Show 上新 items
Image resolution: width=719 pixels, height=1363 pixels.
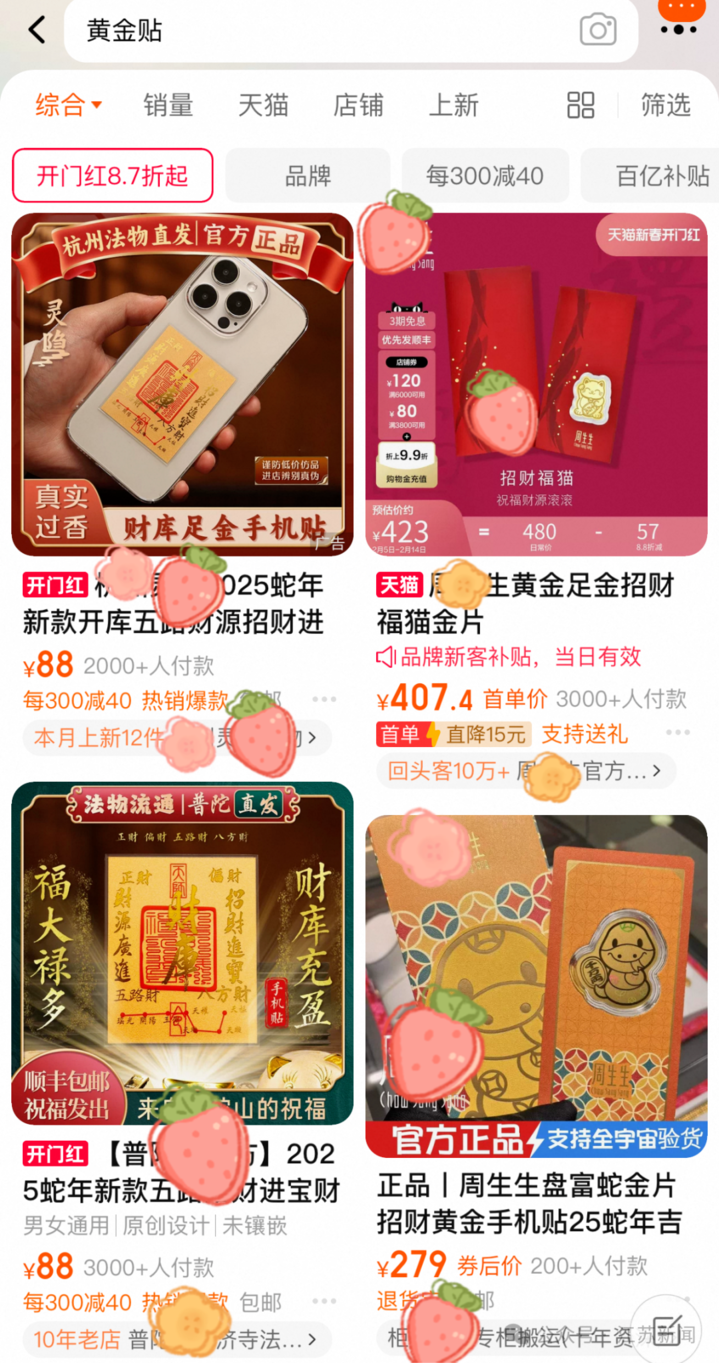click(x=453, y=105)
